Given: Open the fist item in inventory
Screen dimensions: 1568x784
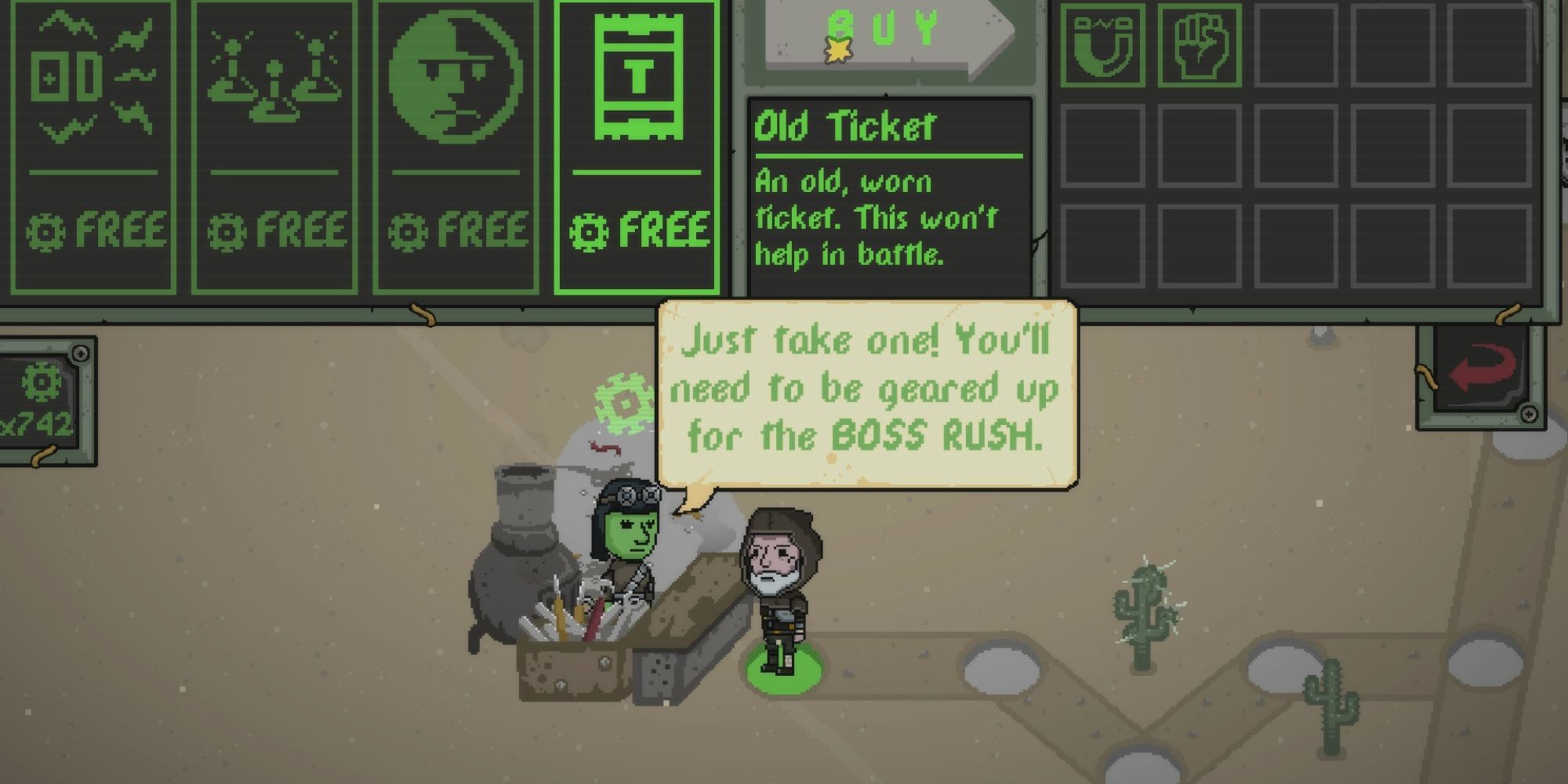Looking at the screenshot, I should [x=1199, y=45].
